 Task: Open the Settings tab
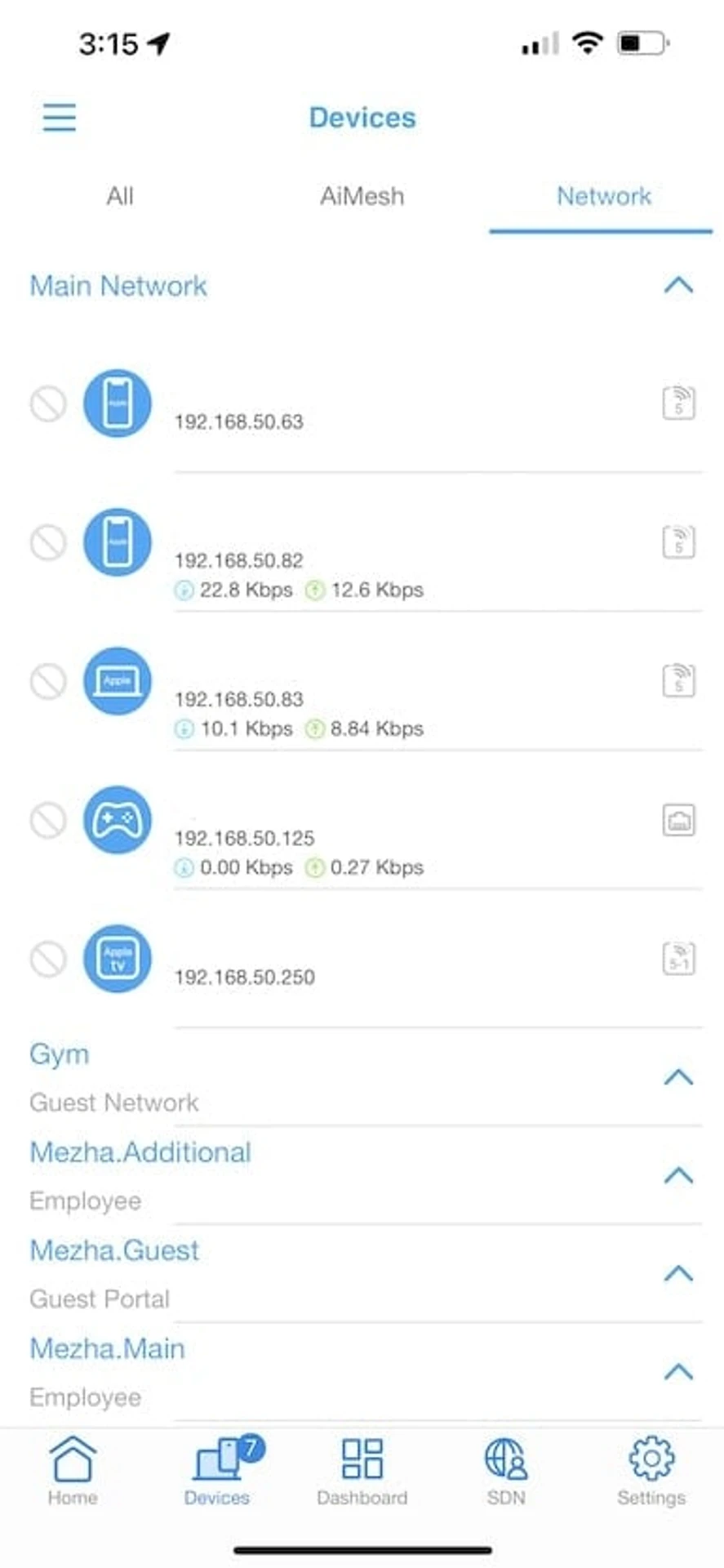coord(651,1472)
